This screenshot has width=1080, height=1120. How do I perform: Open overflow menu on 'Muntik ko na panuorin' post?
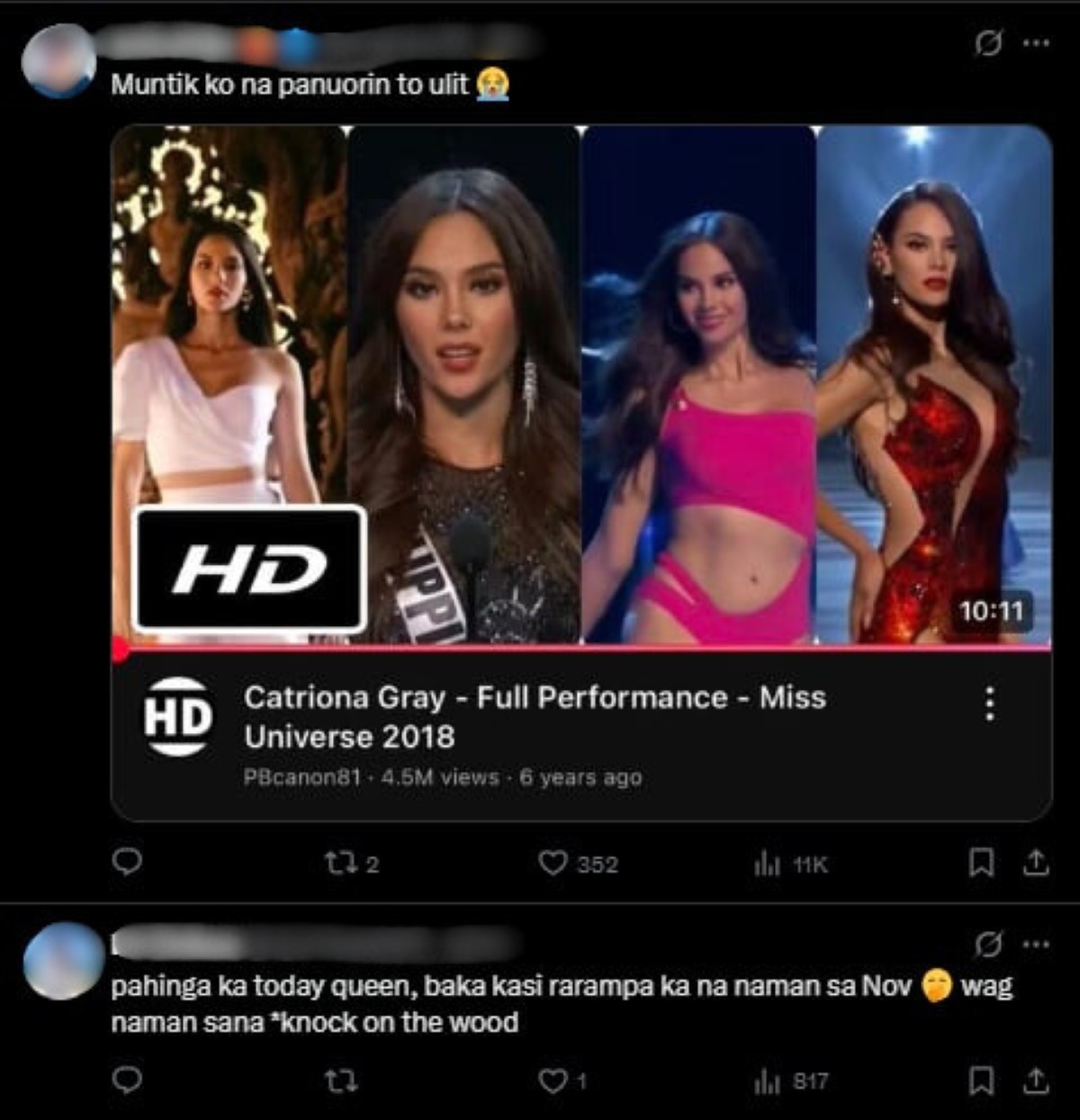pos(1037,42)
